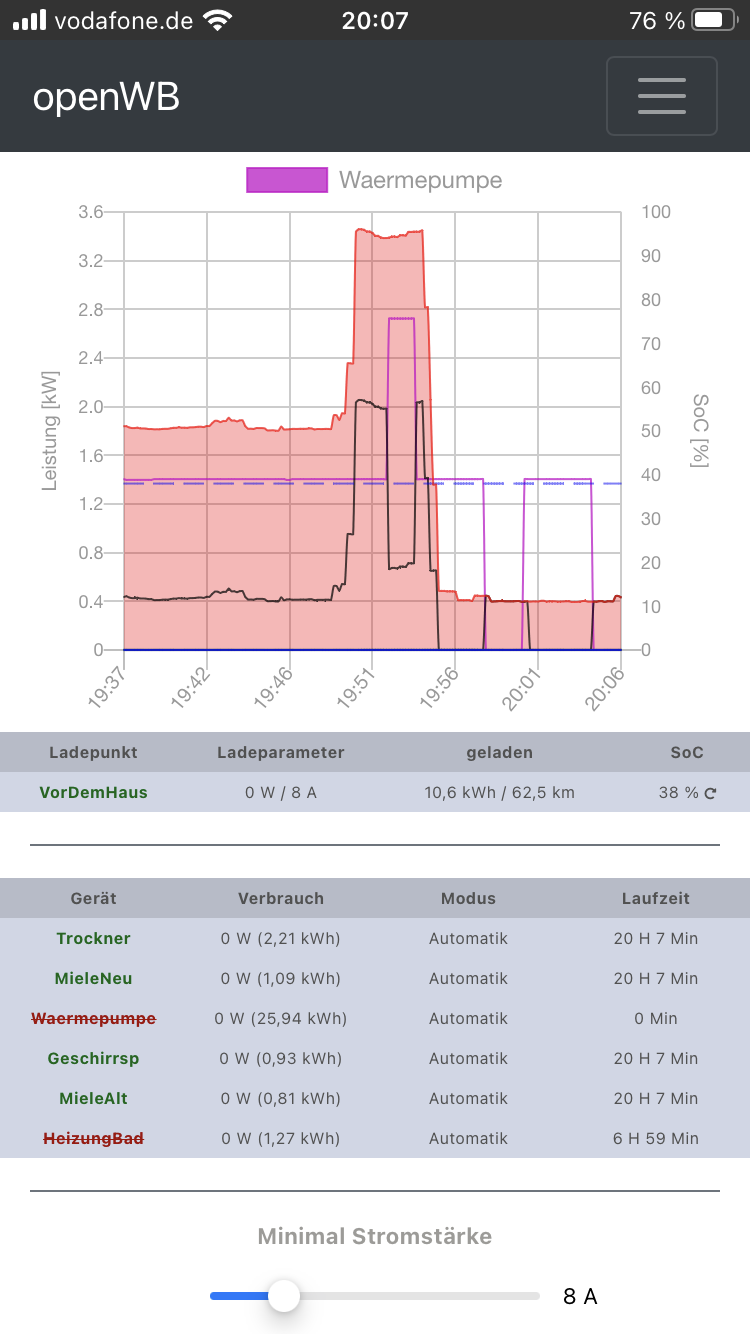Tap the Trockner device name
This screenshot has width=750, height=1334.
click(93, 938)
